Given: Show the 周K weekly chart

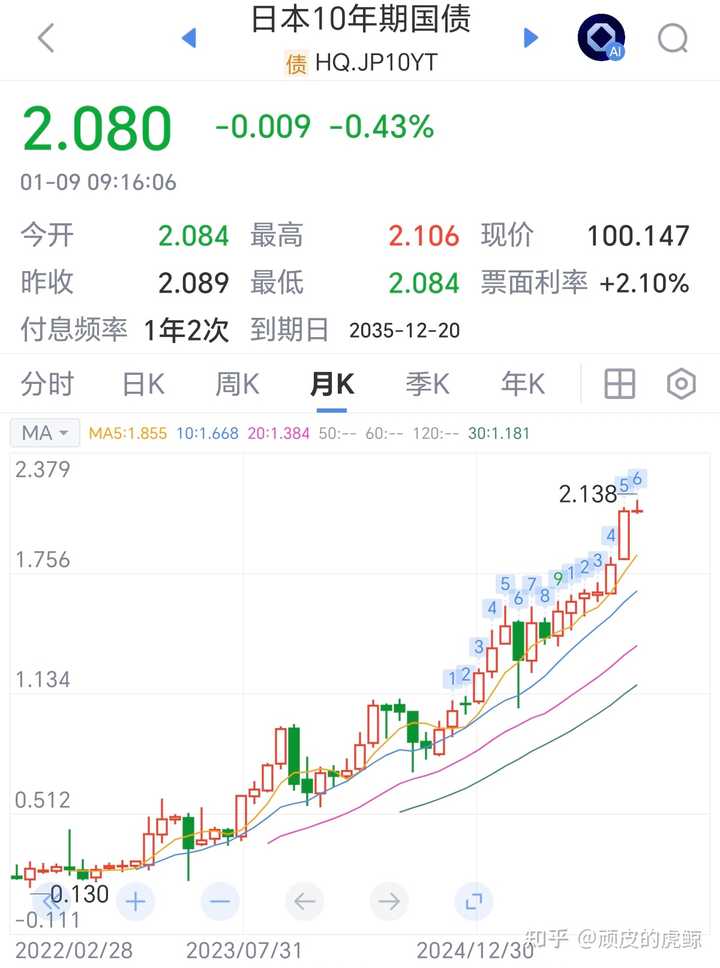Looking at the screenshot, I should [237, 384].
